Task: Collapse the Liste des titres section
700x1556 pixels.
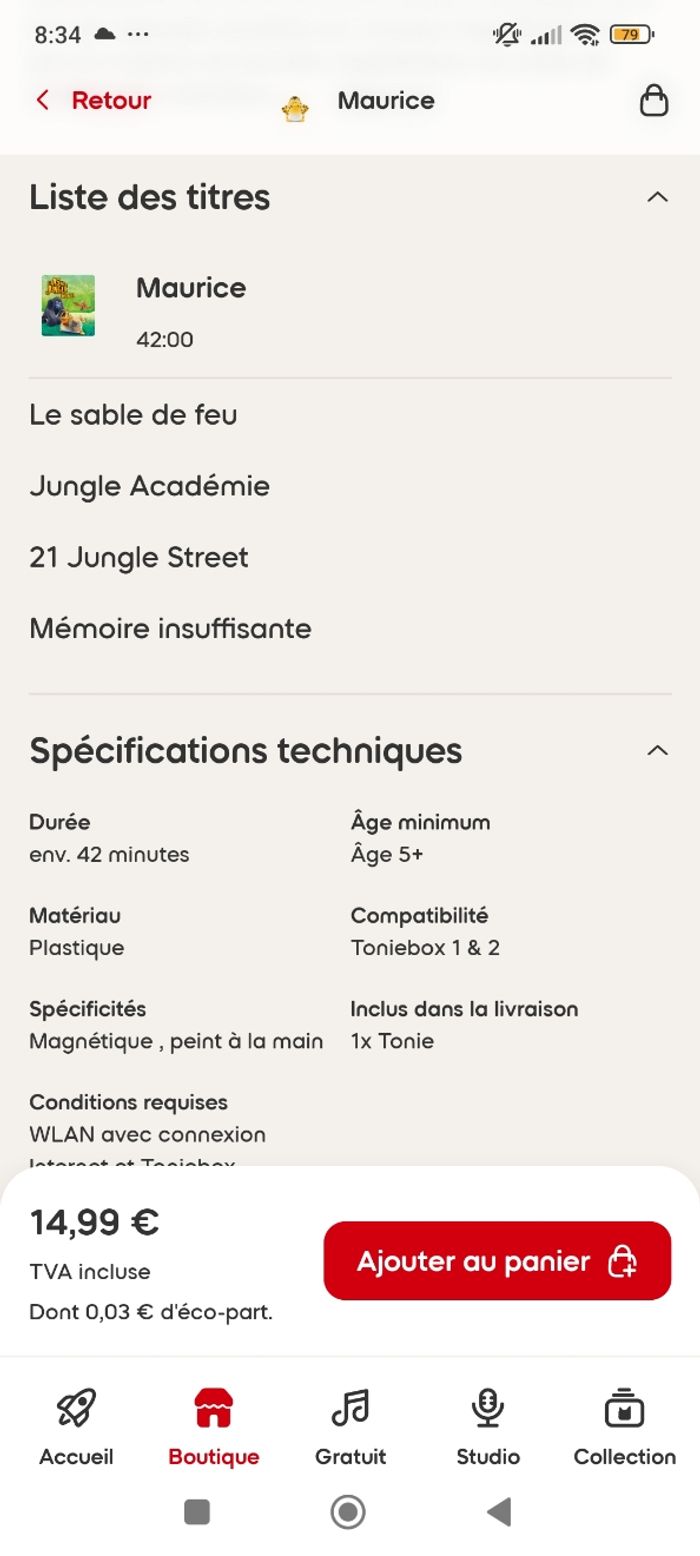Action: 657,197
